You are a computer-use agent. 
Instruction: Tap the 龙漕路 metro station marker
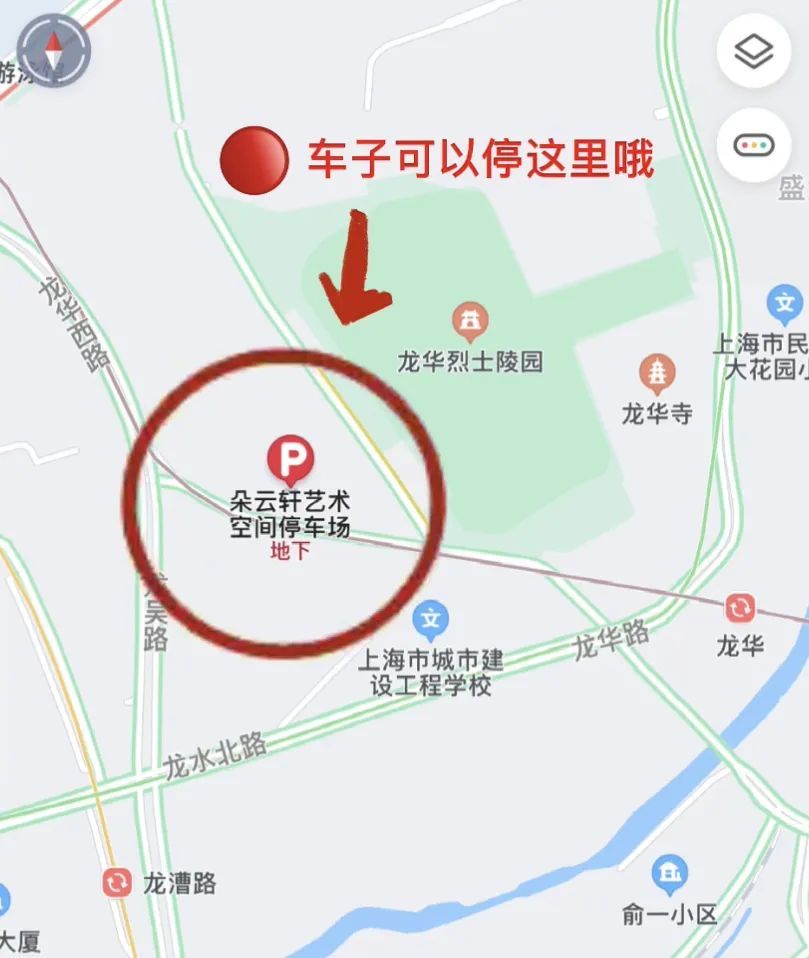pyautogui.click(x=117, y=882)
